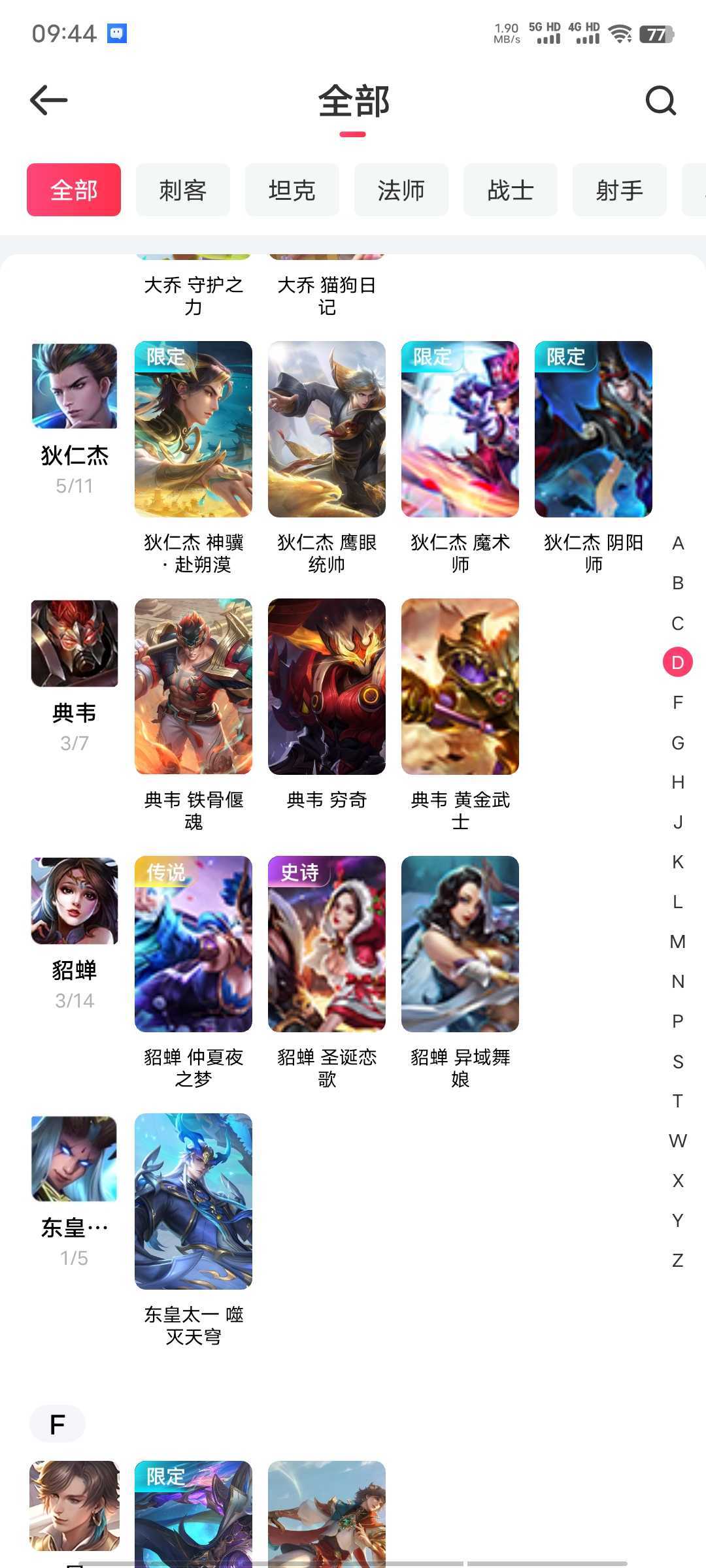Viewport: 706px width, 1568px height.
Task: Select the 刺客 filter chip
Action: pos(183,190)
